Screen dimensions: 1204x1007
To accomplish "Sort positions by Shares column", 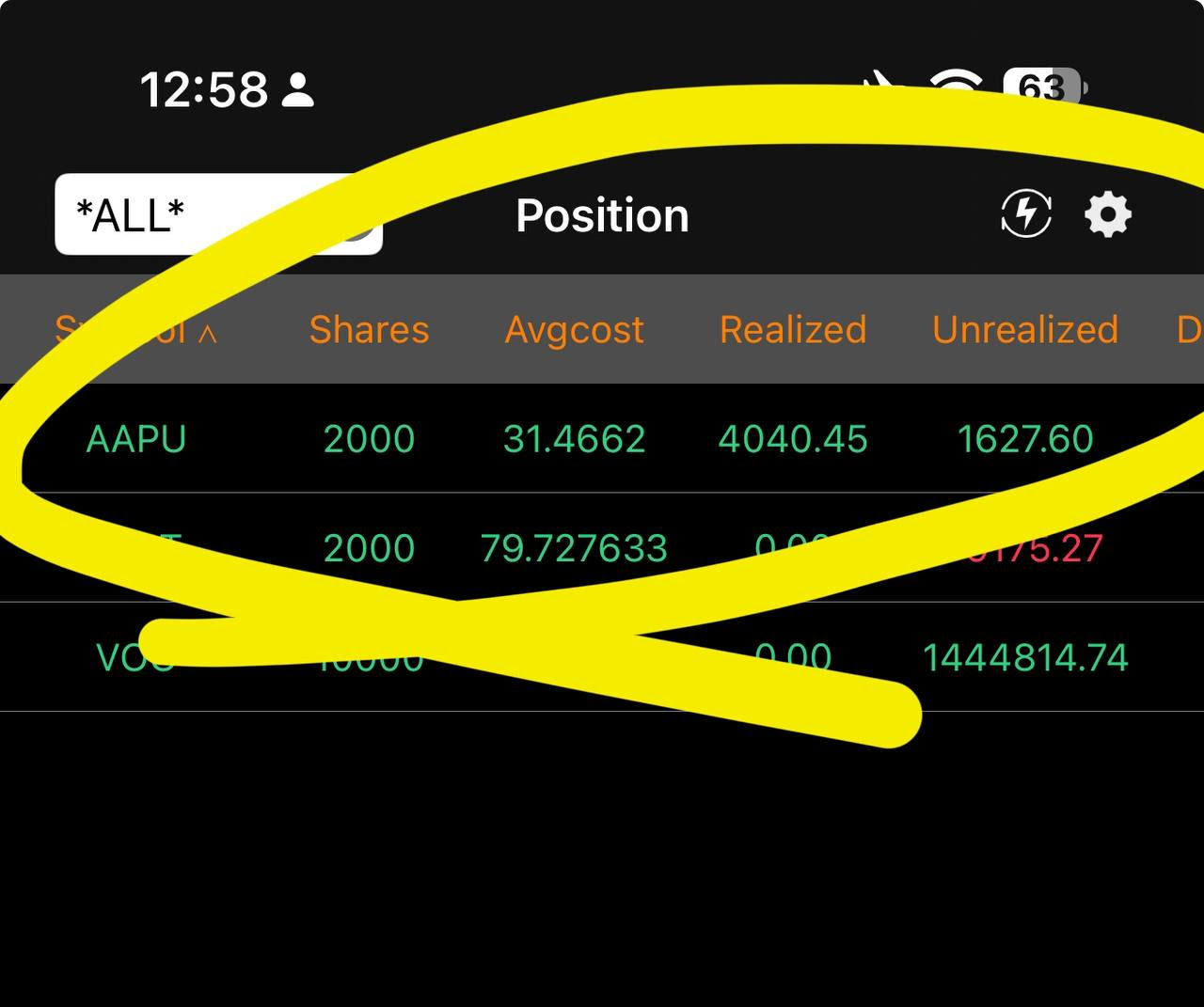I will coord(369,330).
